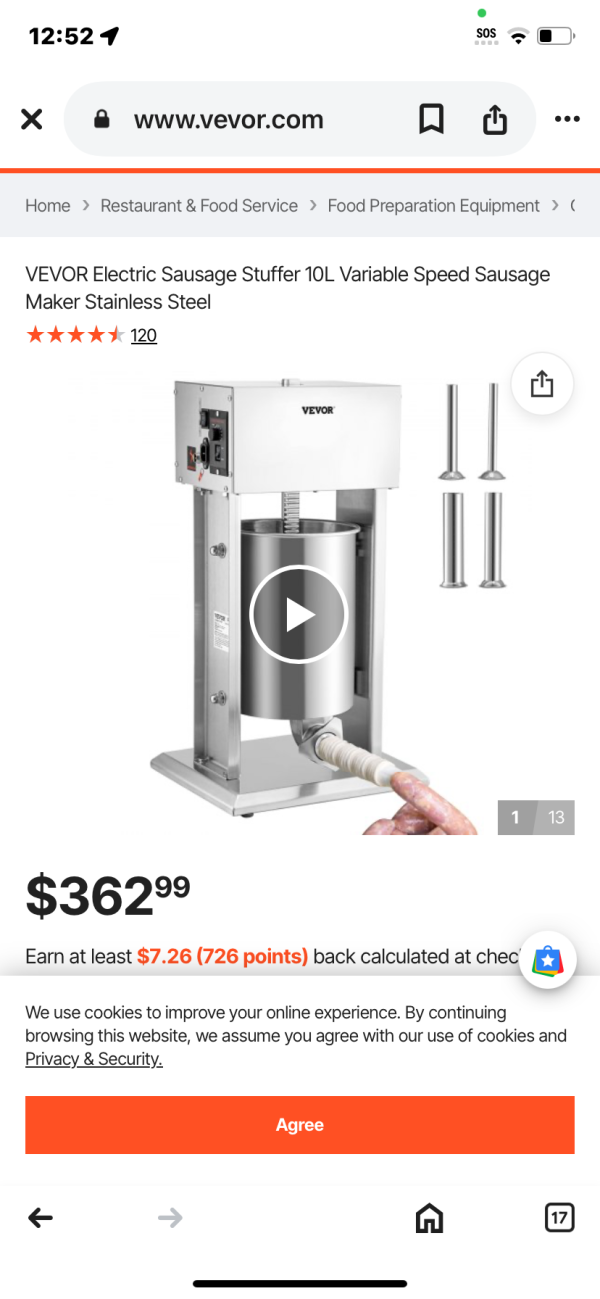Open the rewards shopping bag button

547,960
